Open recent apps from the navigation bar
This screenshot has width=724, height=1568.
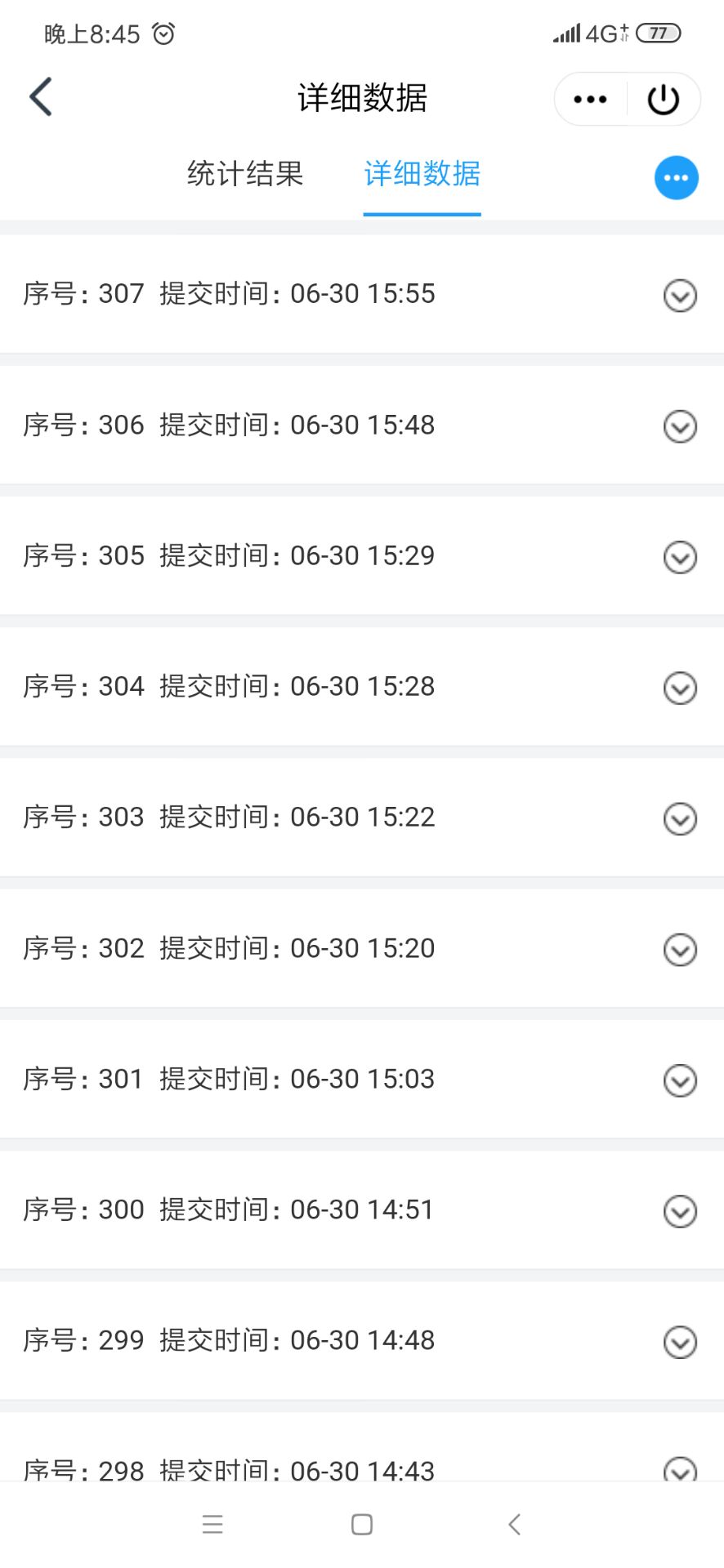[x=212, y=1524]
